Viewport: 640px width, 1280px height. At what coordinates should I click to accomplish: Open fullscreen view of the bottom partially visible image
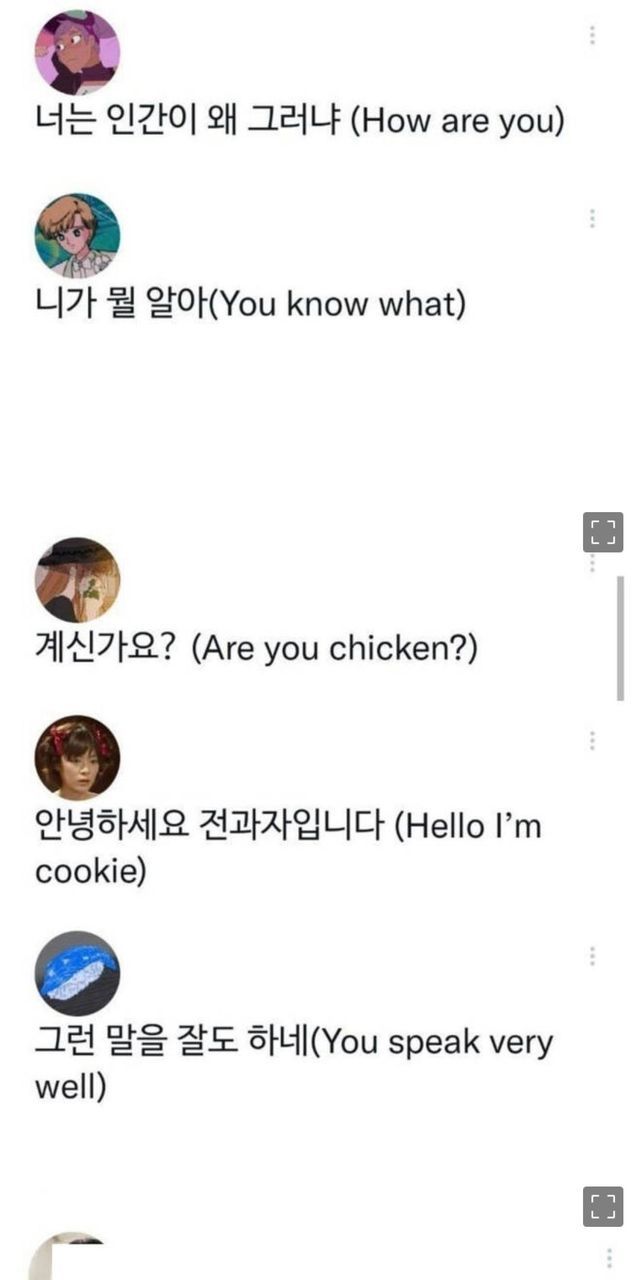click(603, 1206)
